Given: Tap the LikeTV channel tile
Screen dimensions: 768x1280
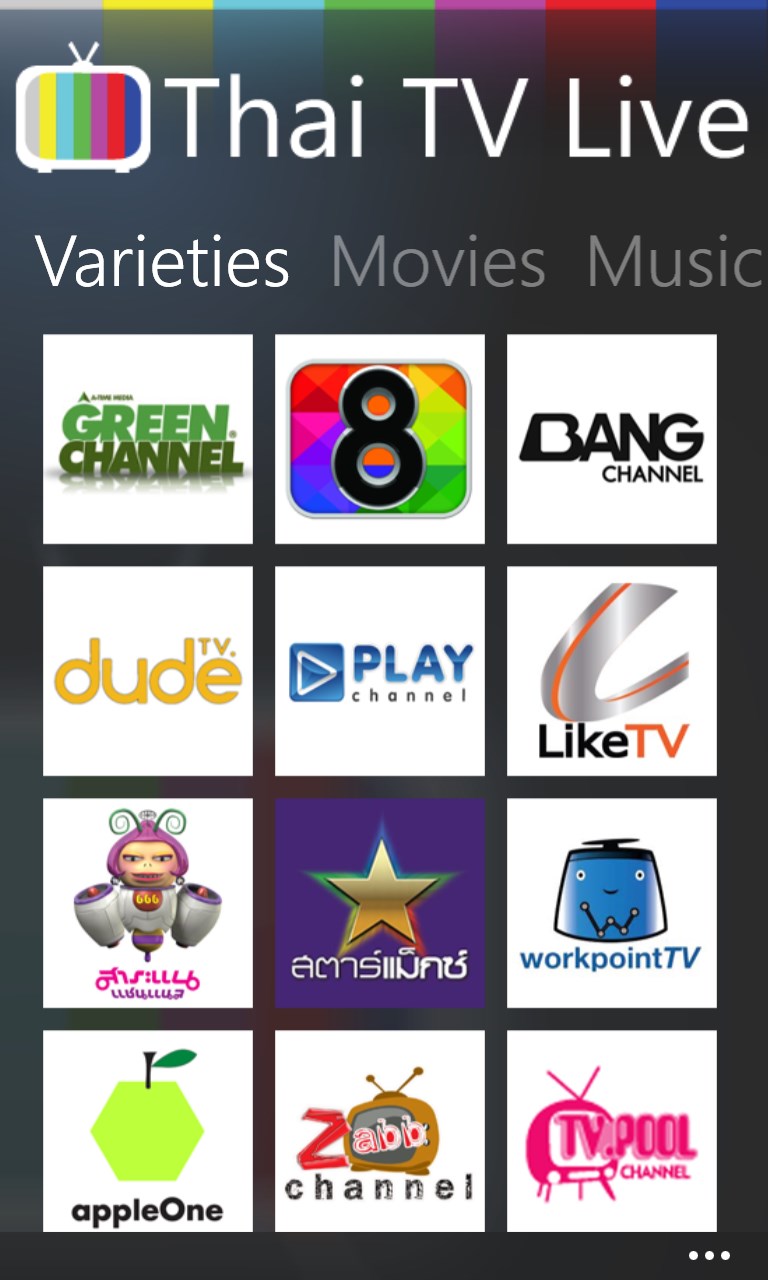Looking at the screenshot, I should (x=612, y=671).
